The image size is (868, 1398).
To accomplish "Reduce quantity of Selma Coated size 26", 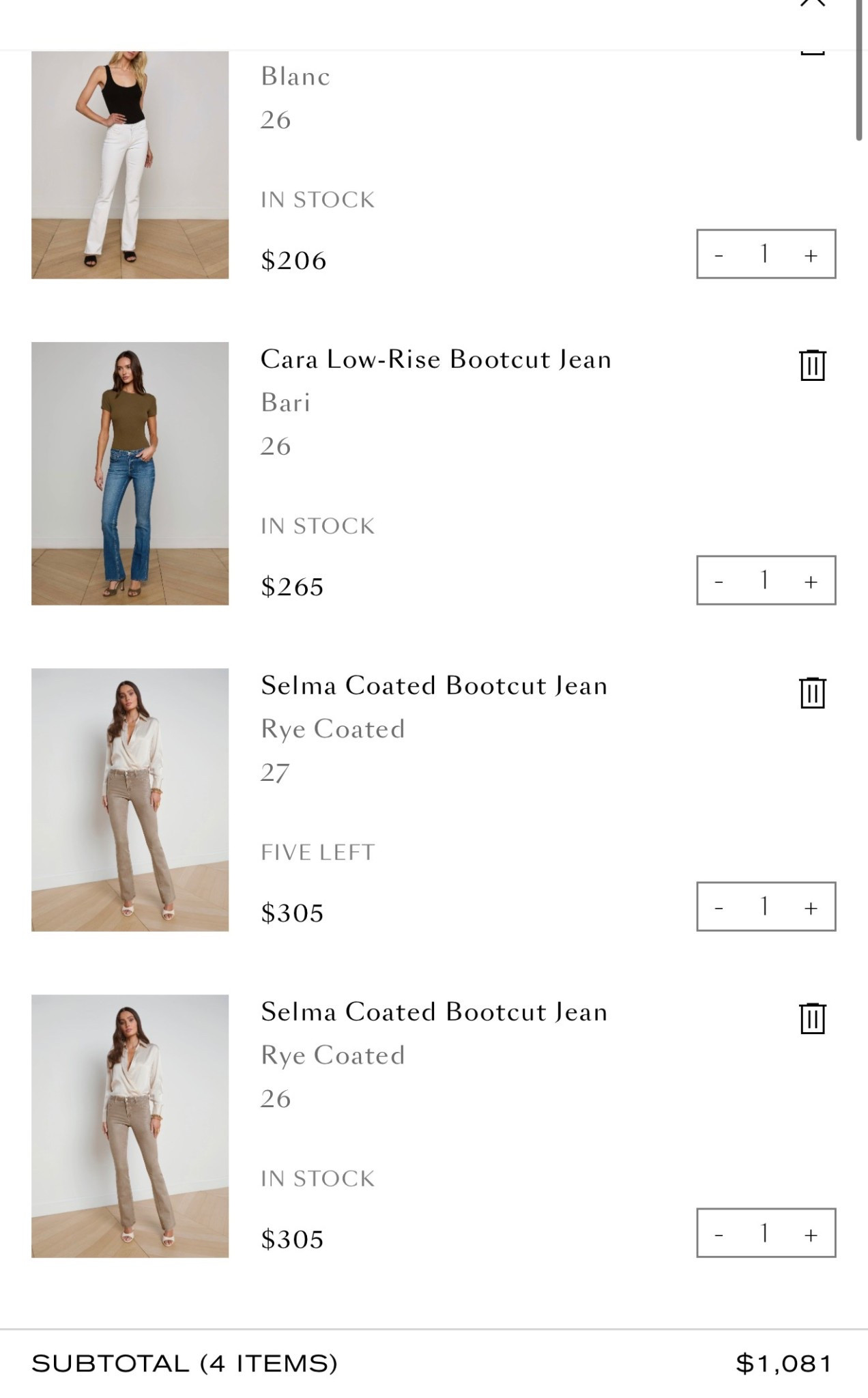I will (719, 1234).
